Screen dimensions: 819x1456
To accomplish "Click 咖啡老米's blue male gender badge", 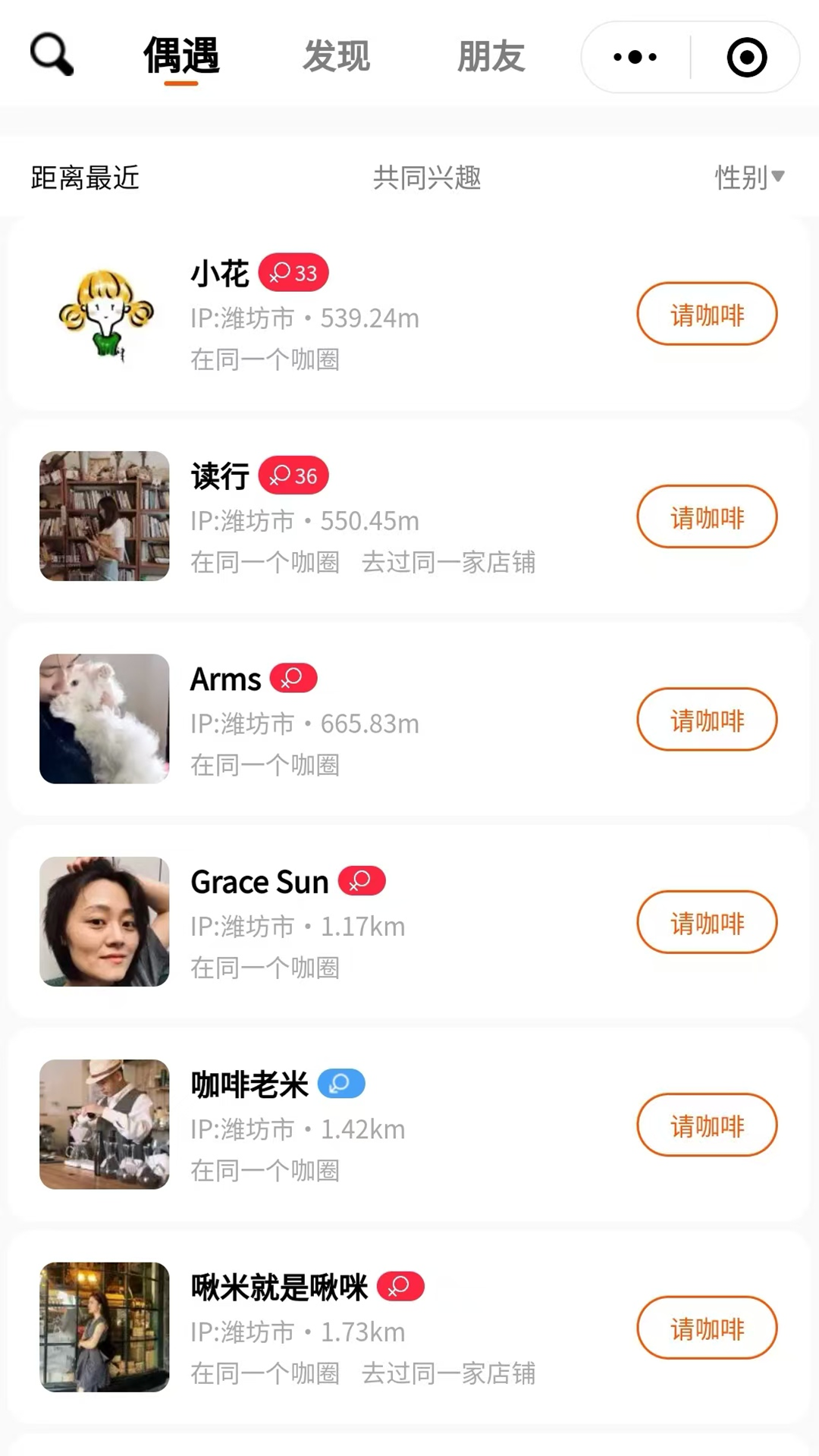I will pyautogui.click(x=343, y=1084).
